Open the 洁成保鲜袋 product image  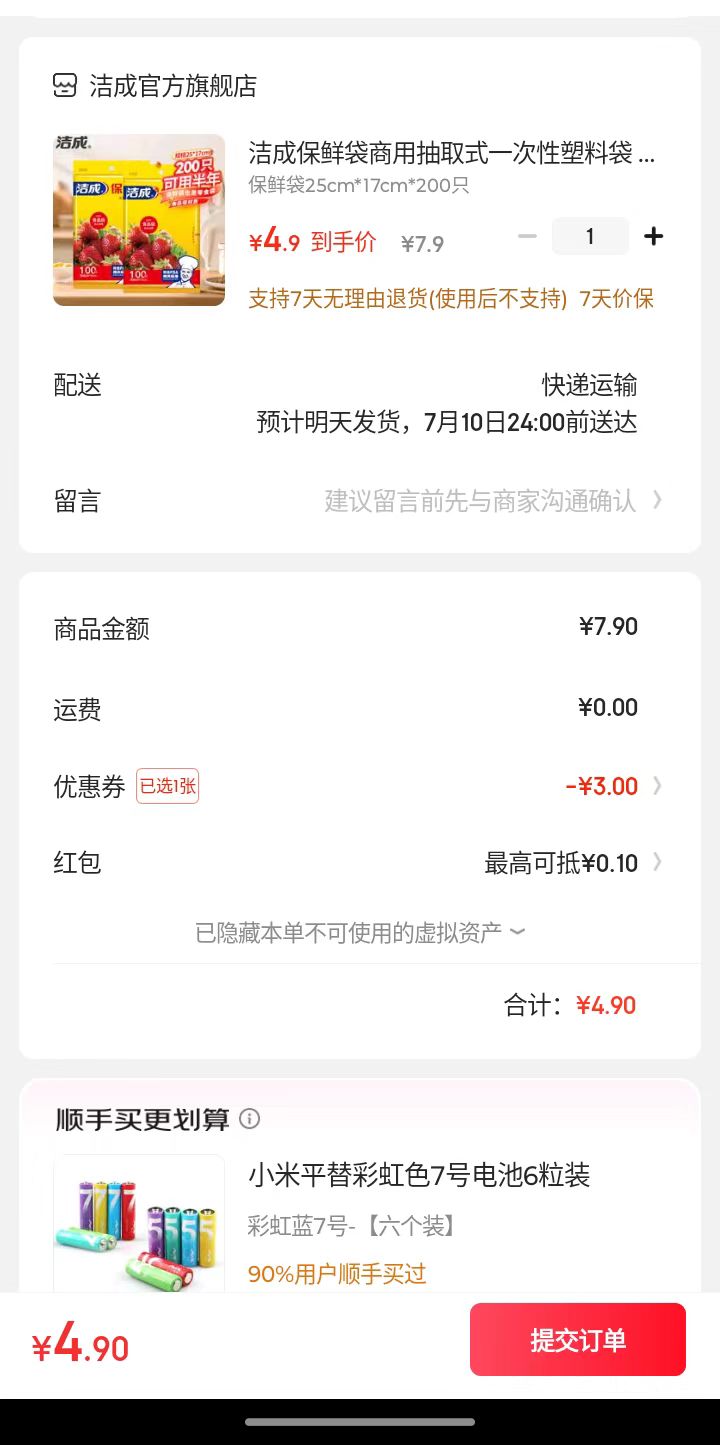pos(139,220)
